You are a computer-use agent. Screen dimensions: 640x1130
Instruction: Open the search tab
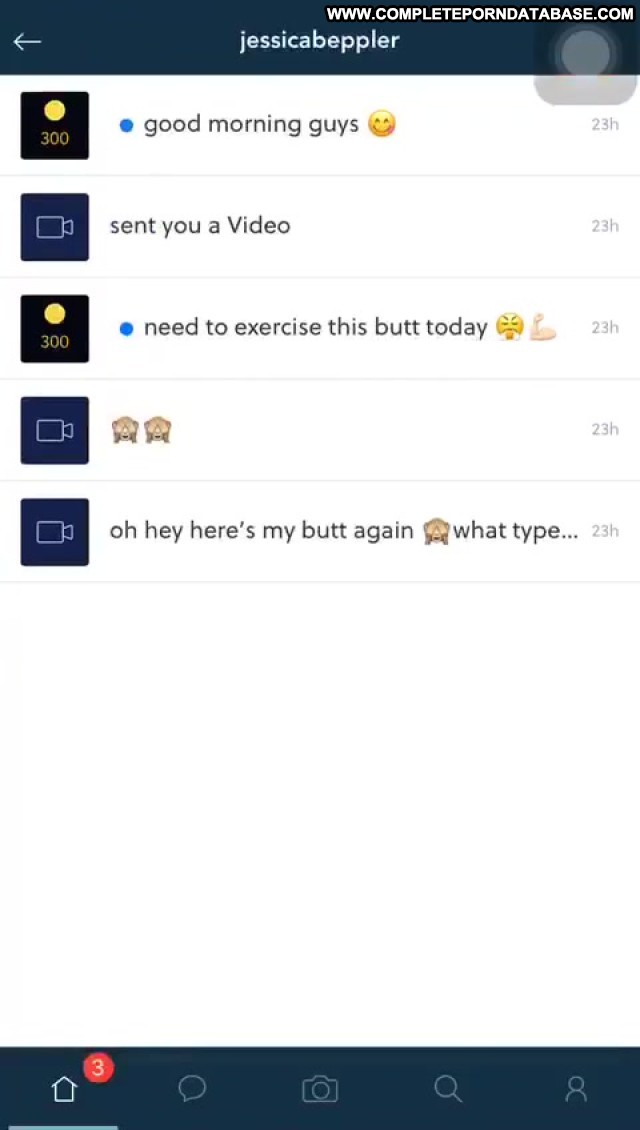(448, 1088)
